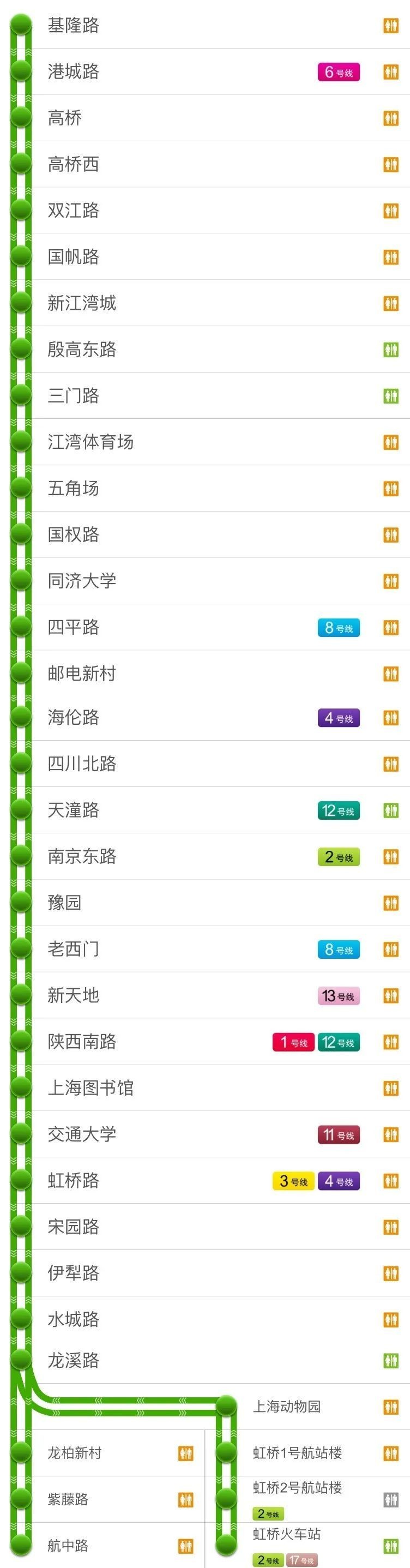Tap the 陕西南路 station row
This screenshot has height=1568, width=410.
[82, 1042]
